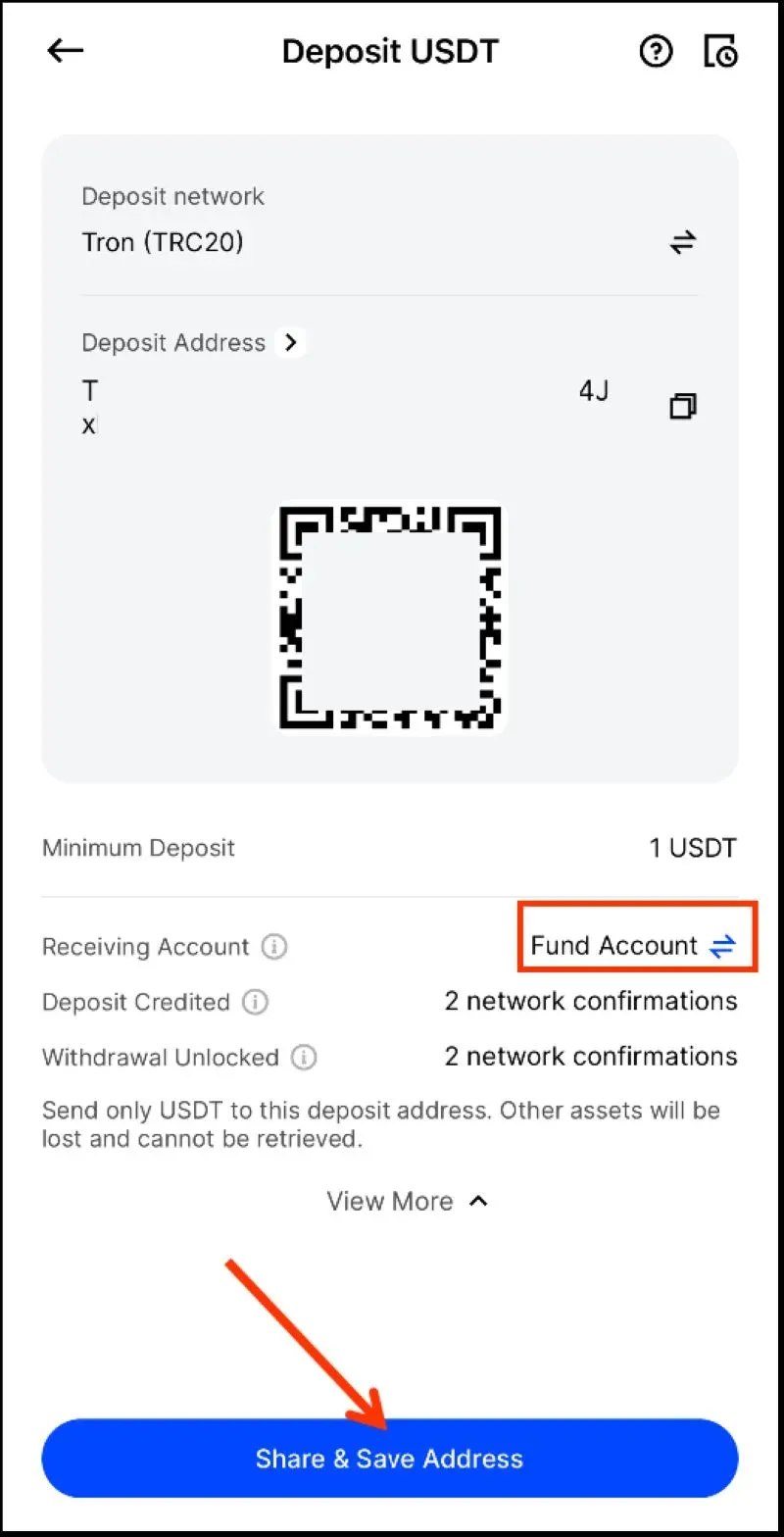Show info about Withdrawal Unlocked
Screen dimensions: 784x1537
tap(305, 1058)
